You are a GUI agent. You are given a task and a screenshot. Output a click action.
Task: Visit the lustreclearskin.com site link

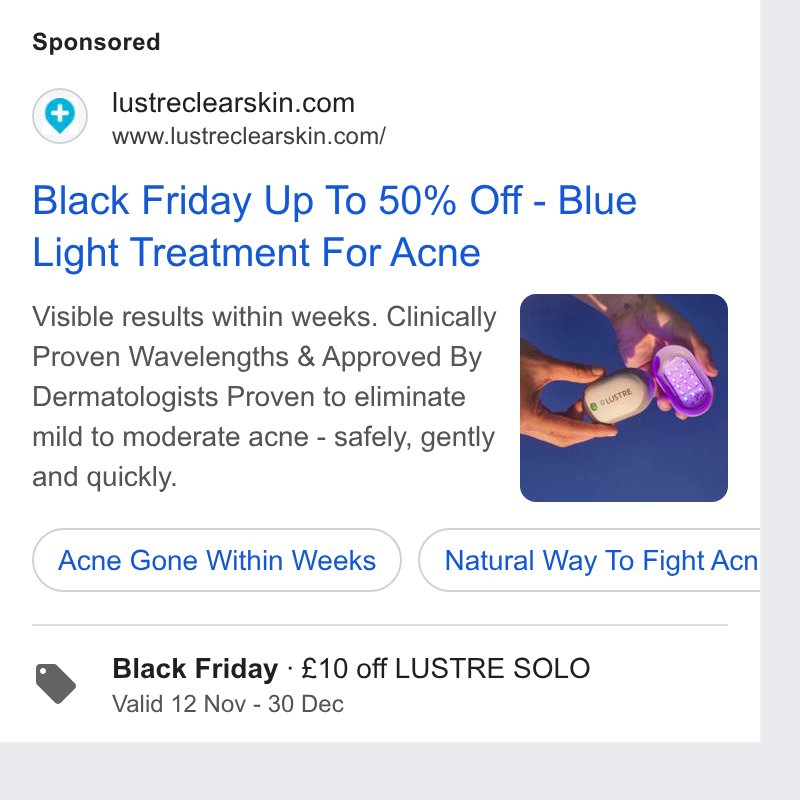tap(233, 103)
